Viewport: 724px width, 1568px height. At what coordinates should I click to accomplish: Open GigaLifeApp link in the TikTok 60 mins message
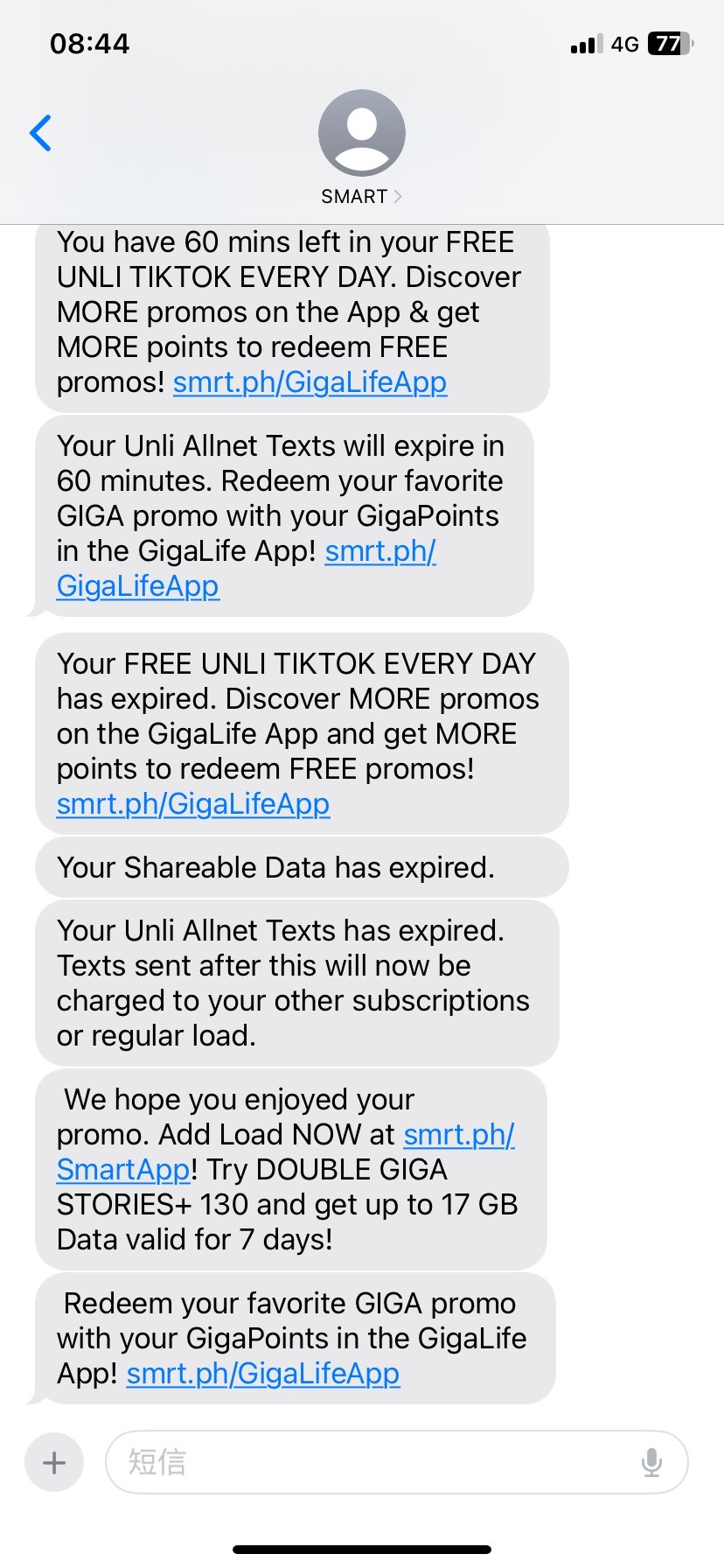[310, 382]
